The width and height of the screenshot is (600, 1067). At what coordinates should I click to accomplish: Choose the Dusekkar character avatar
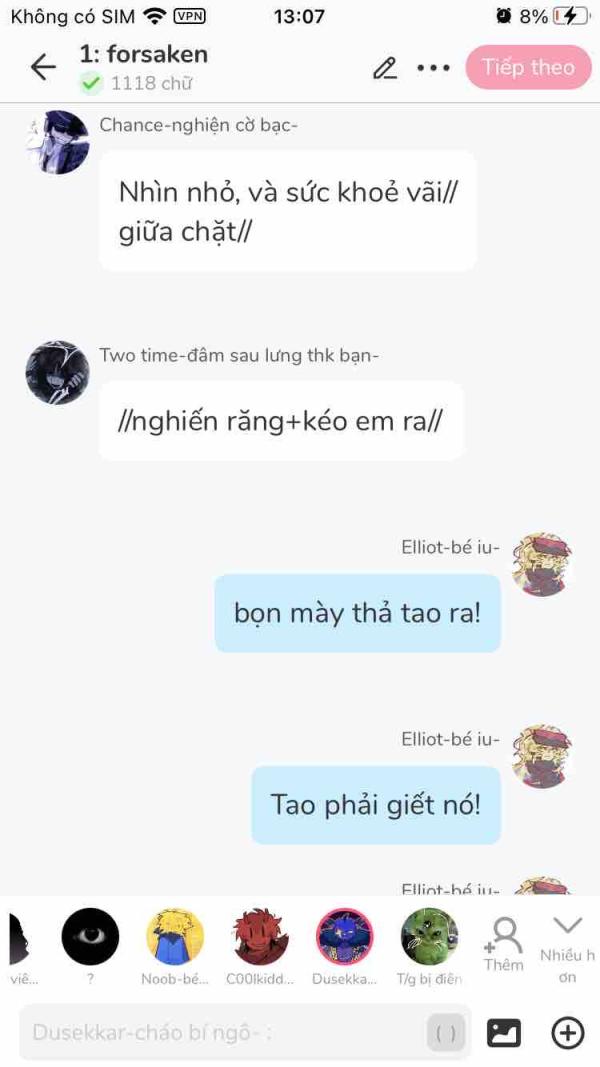pos(344,937)
